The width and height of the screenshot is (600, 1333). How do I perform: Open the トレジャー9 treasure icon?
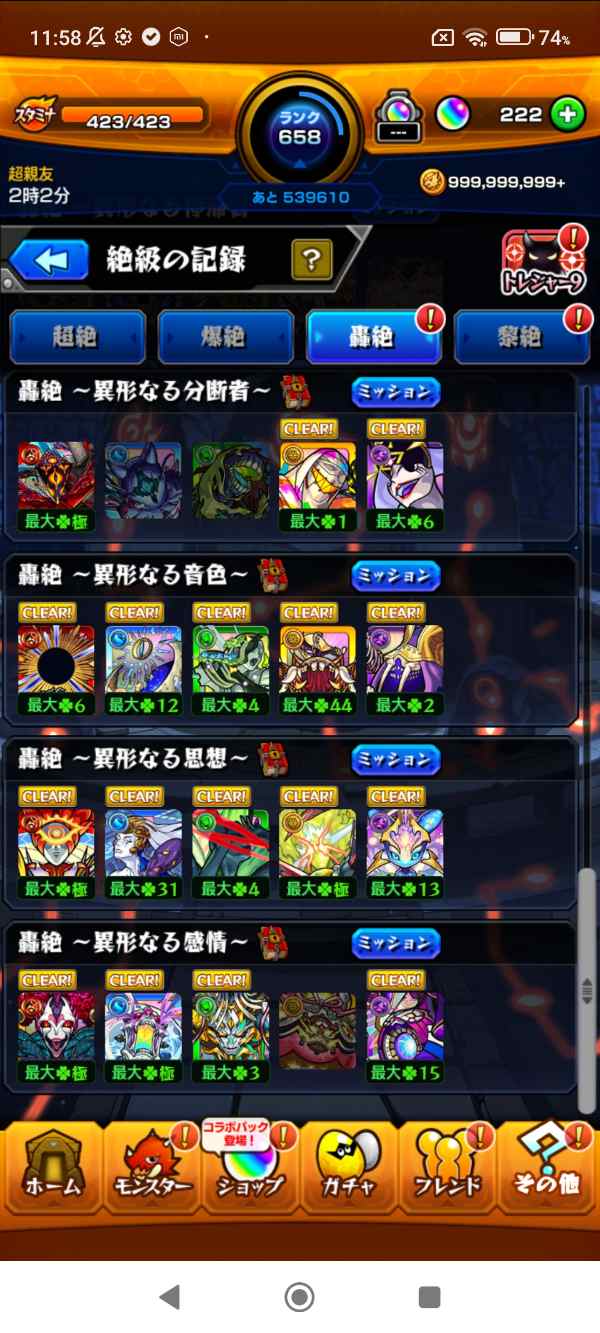point(543,264)
